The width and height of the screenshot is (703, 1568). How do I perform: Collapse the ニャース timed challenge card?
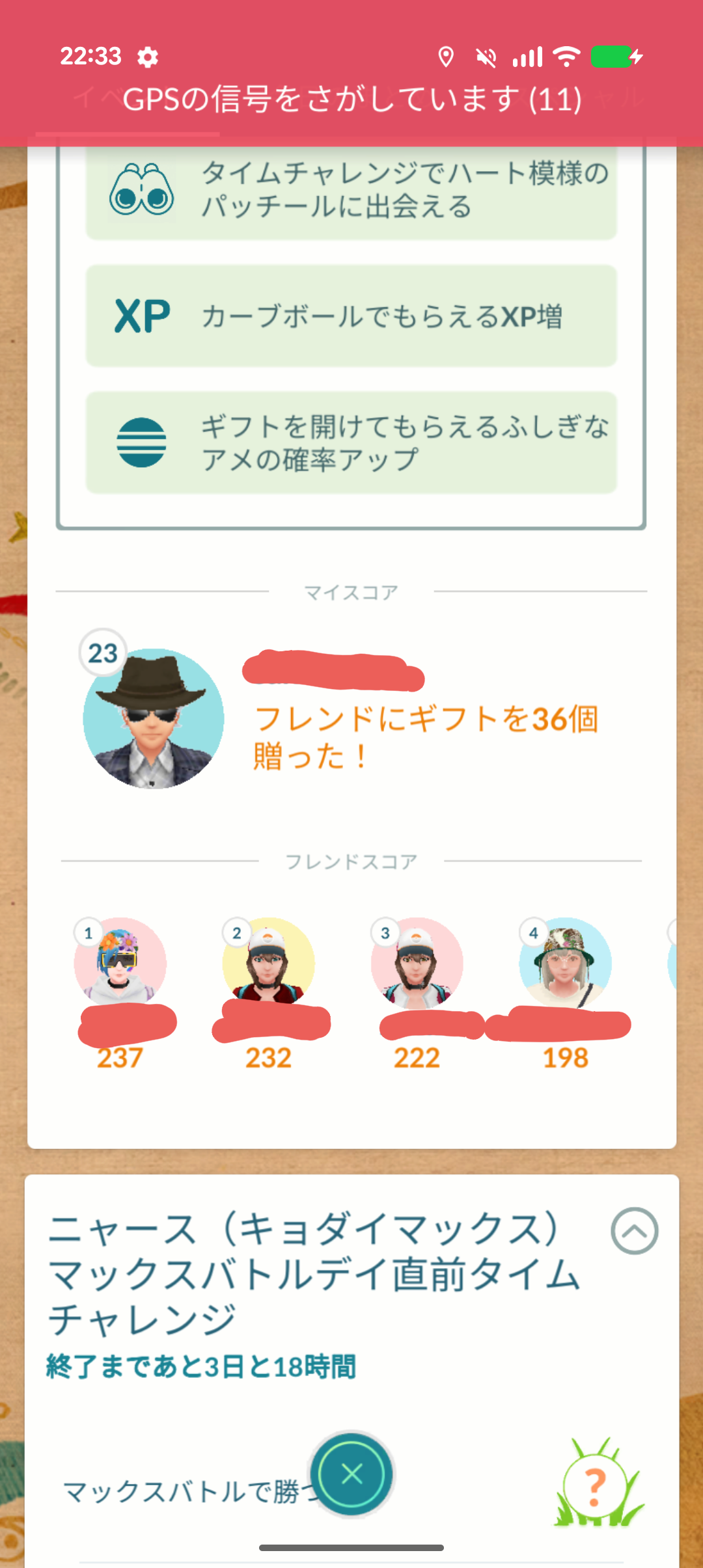click(634, 1231)
